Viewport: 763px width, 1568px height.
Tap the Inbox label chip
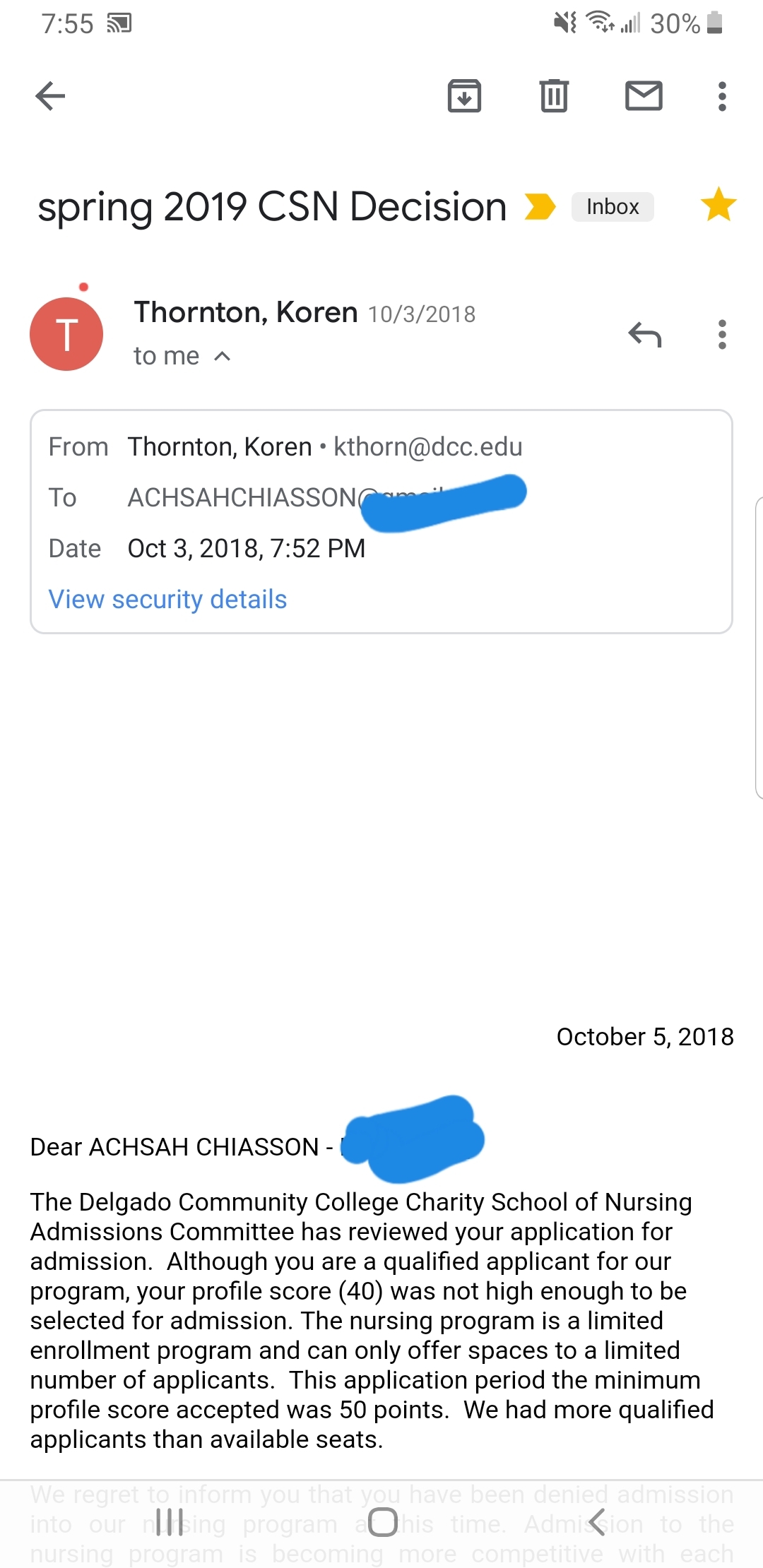pyautogui.click(x=612, y=207)
